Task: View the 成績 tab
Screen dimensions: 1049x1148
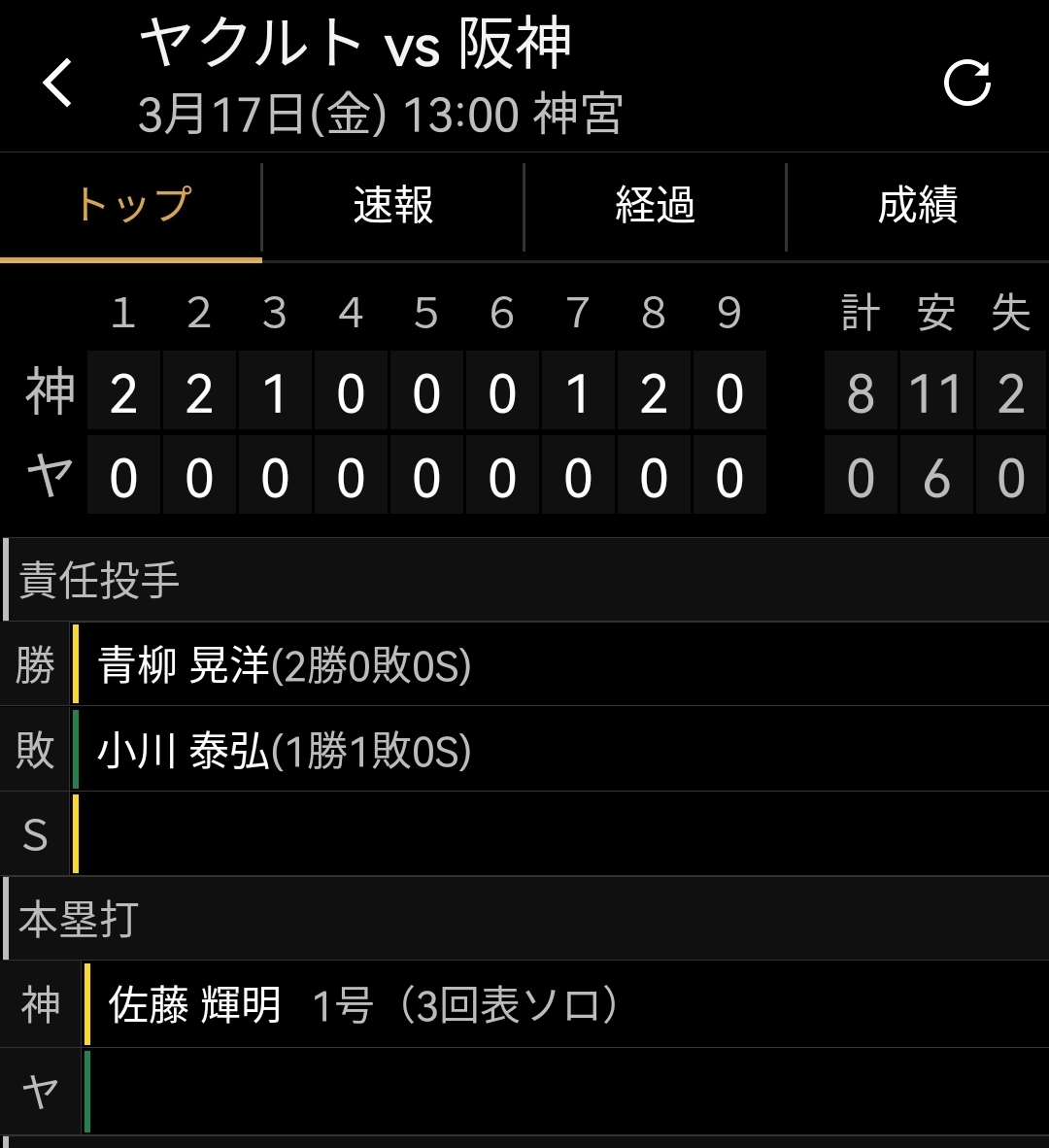Action: tap(918, 205)
